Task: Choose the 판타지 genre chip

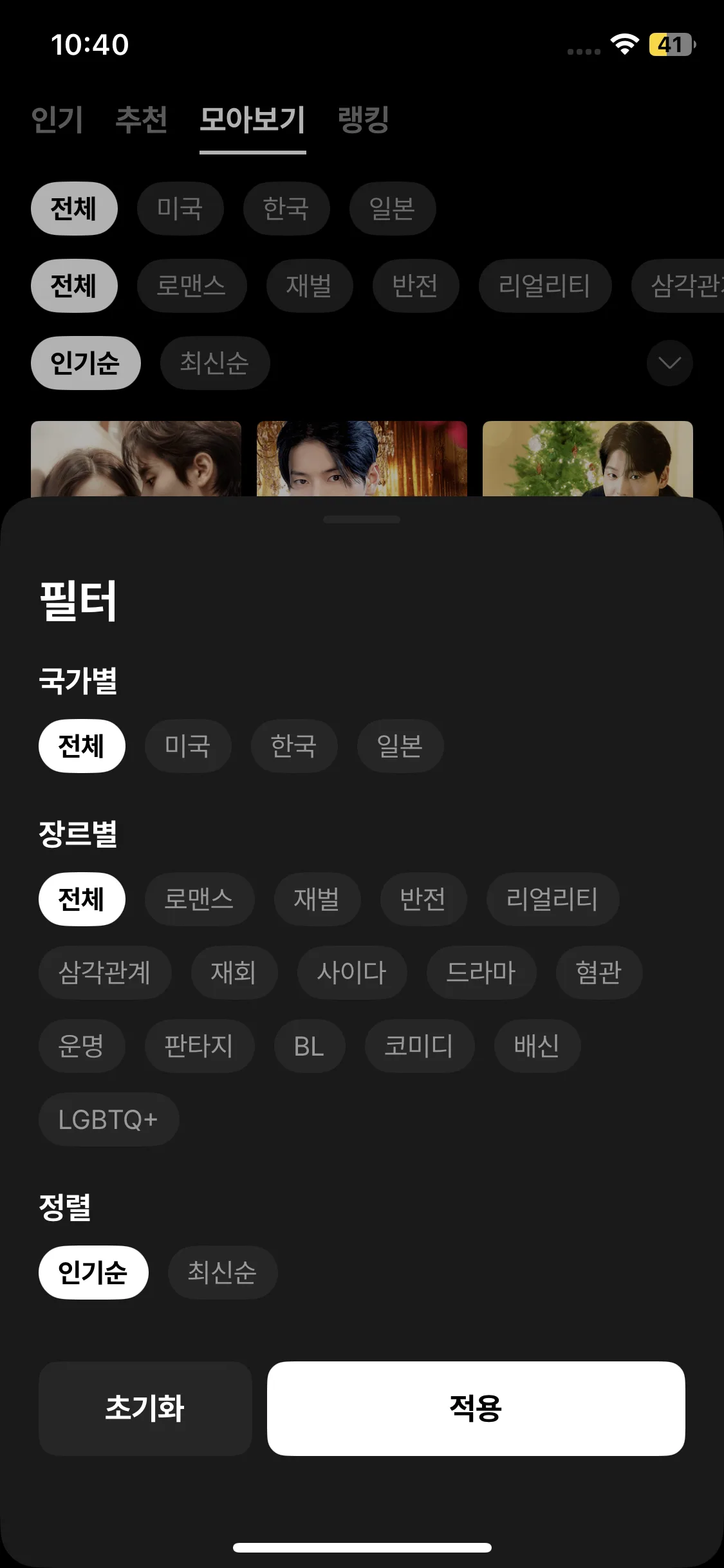Action: click(x=199, y=1045)
